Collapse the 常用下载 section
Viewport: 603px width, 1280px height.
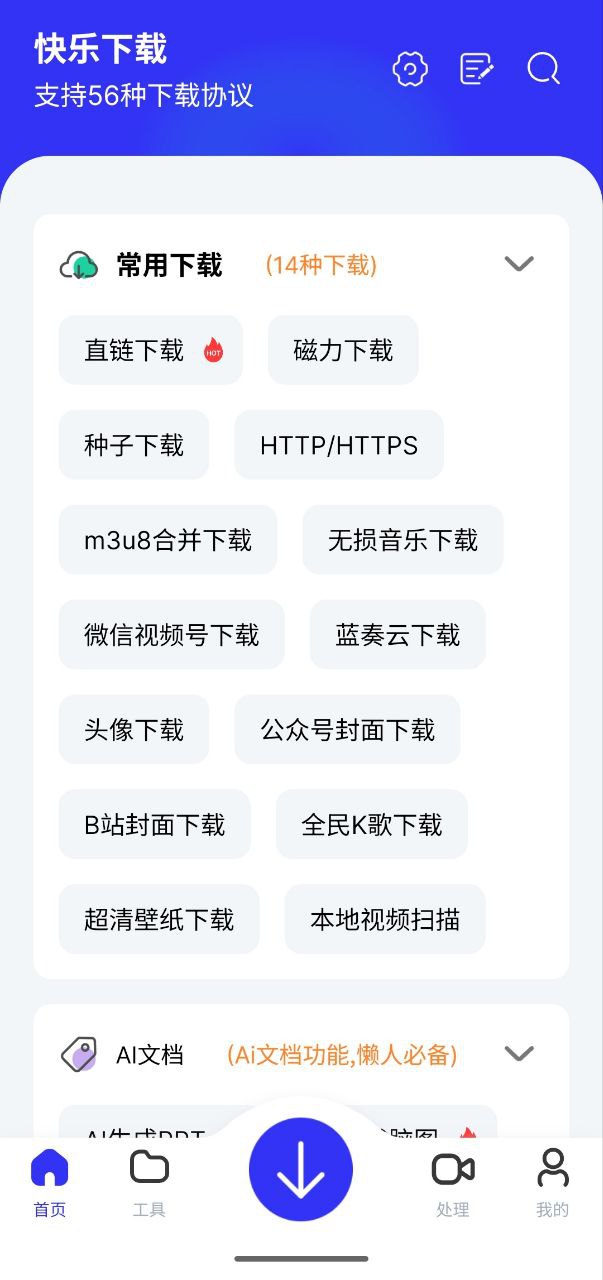[x=519, y=264]
